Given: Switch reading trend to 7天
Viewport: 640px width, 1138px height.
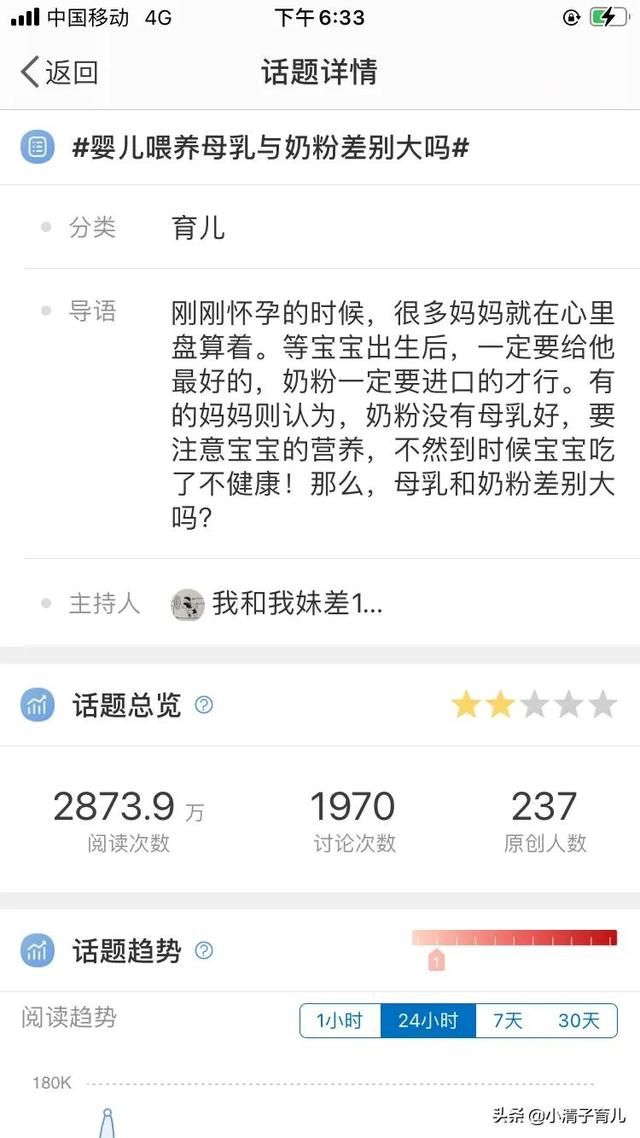Looking at the screenshot, I should click(508, 1021).
